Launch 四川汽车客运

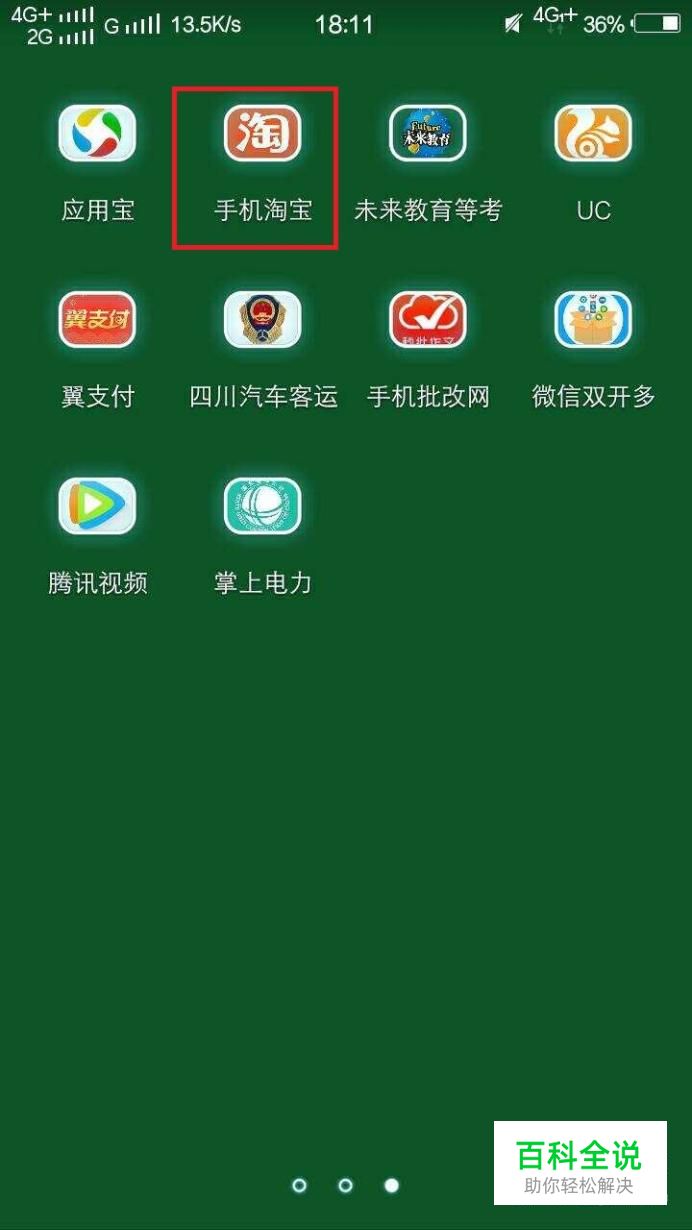262,320
